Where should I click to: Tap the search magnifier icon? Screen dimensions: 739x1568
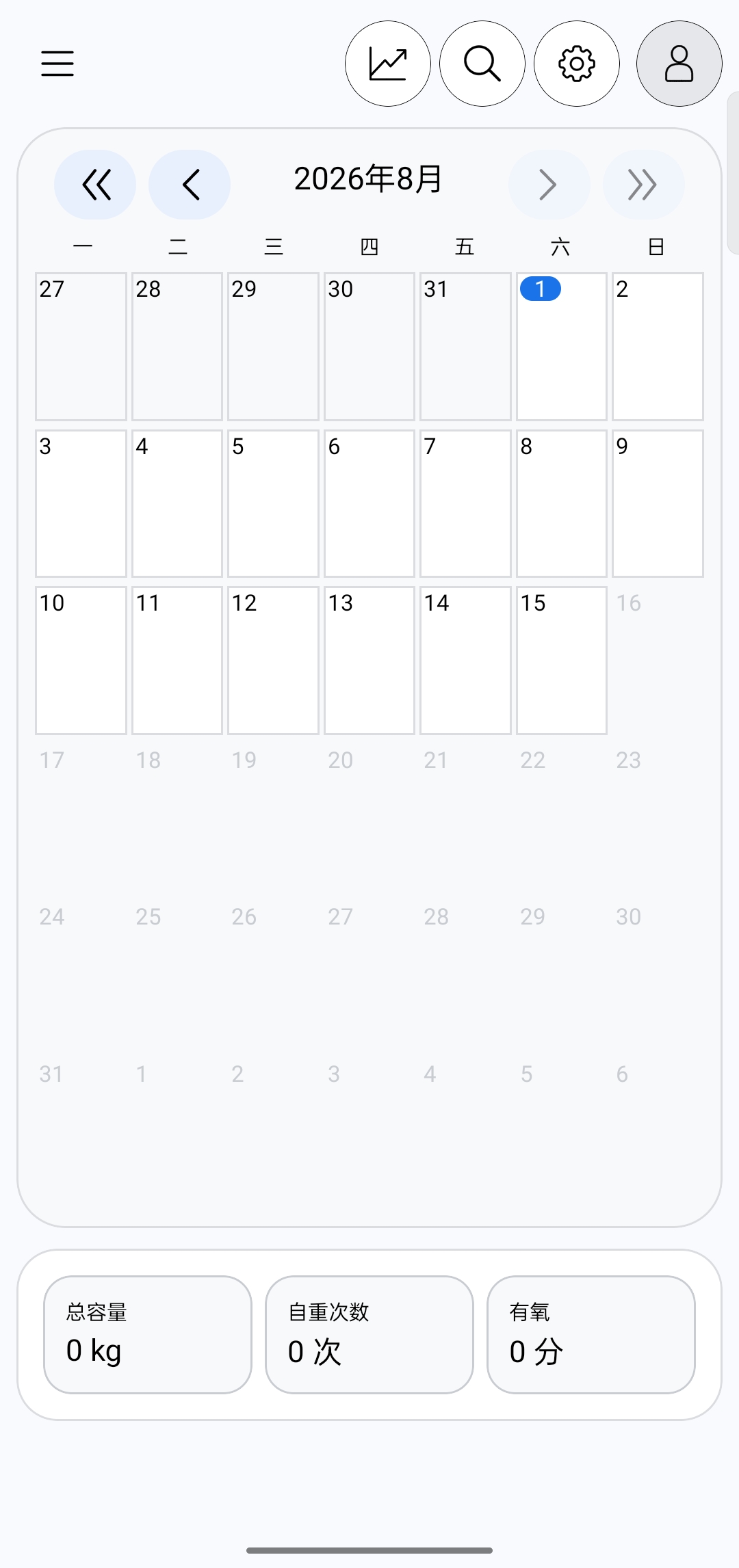482,64
